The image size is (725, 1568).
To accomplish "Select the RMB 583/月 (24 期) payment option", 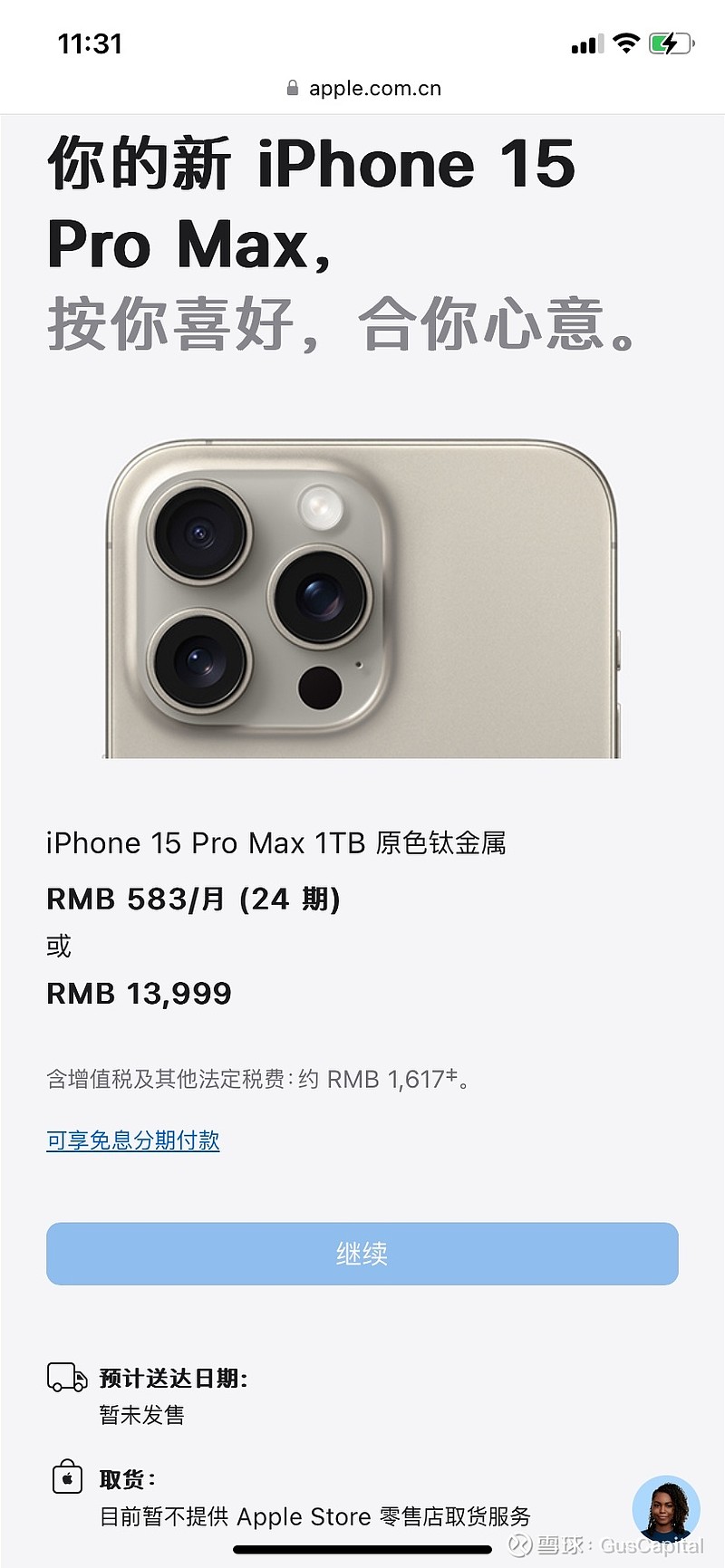I will click(194, 899).
